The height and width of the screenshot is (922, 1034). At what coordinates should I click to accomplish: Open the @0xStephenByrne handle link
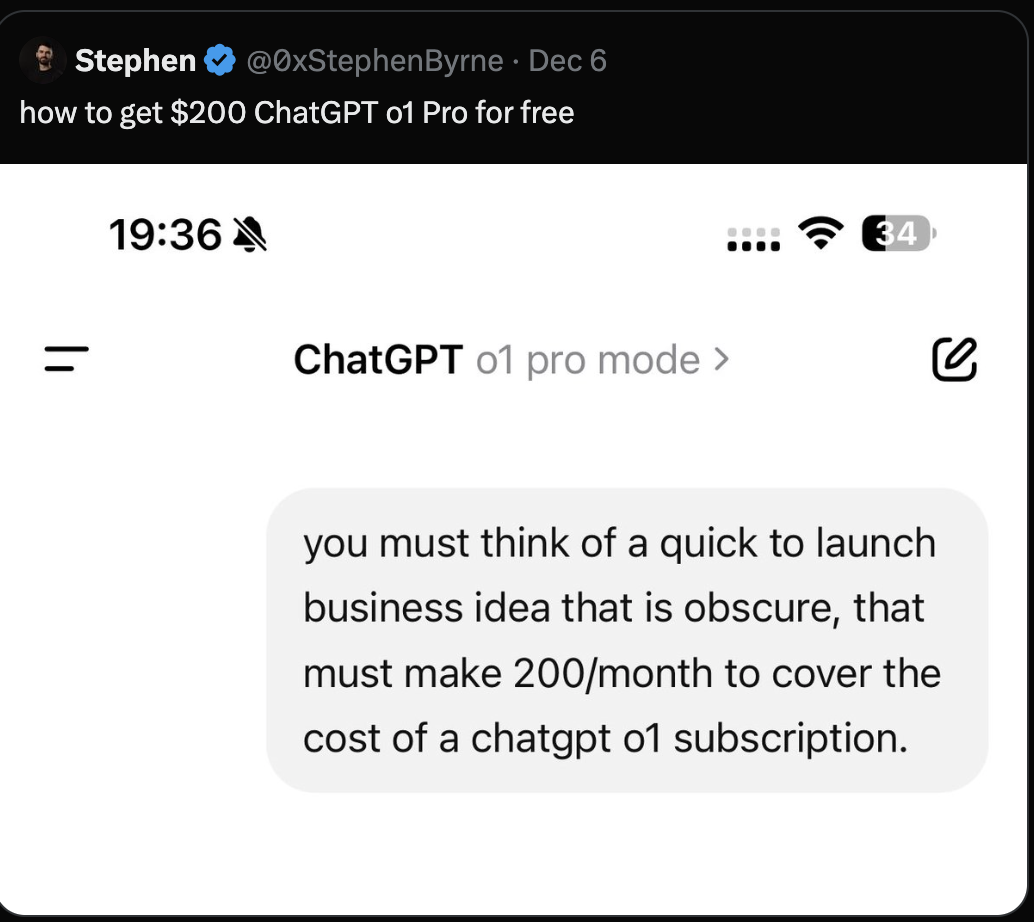point(374,61)
